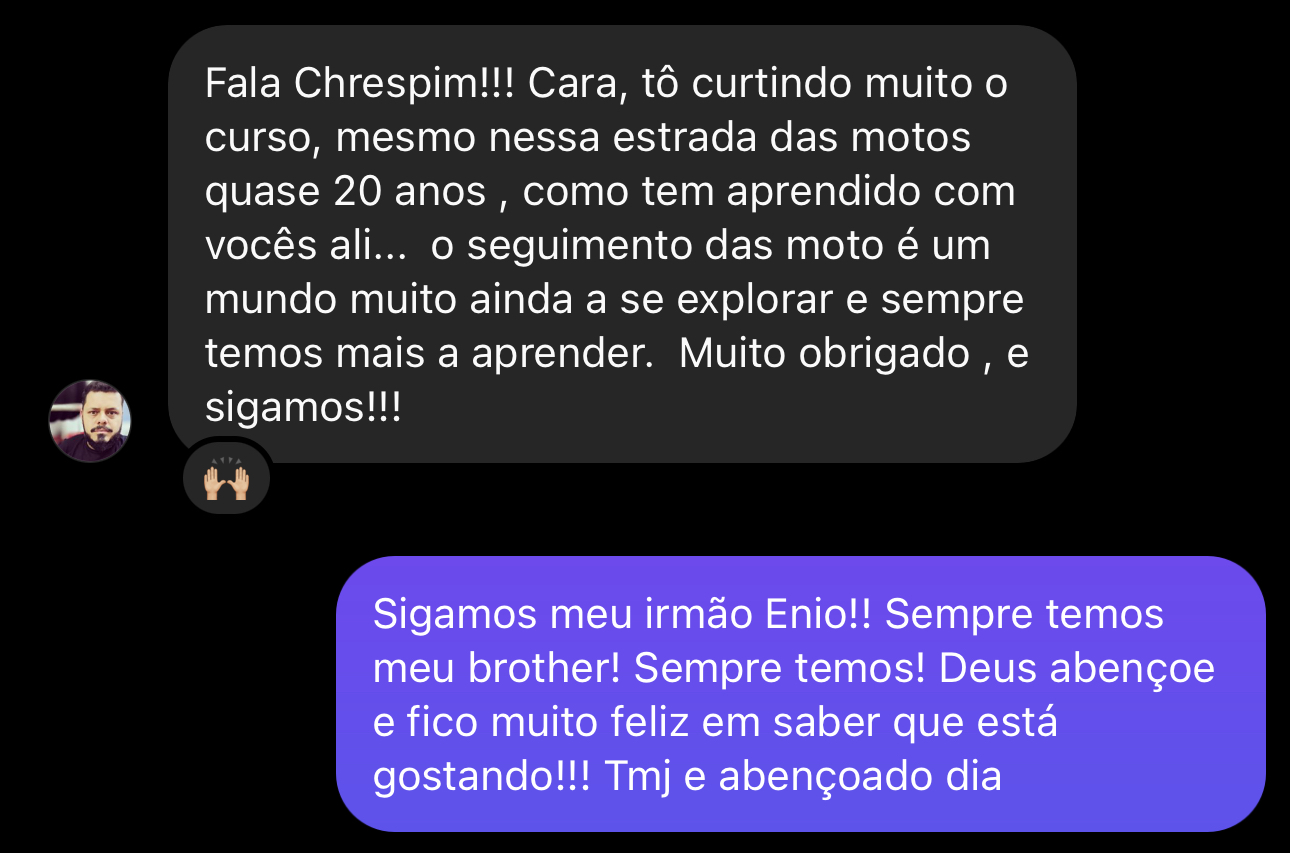This screenshot has width=1290, height=853.
Task: Tap the raised hands reaction on the message
Action: coord(226,483)
